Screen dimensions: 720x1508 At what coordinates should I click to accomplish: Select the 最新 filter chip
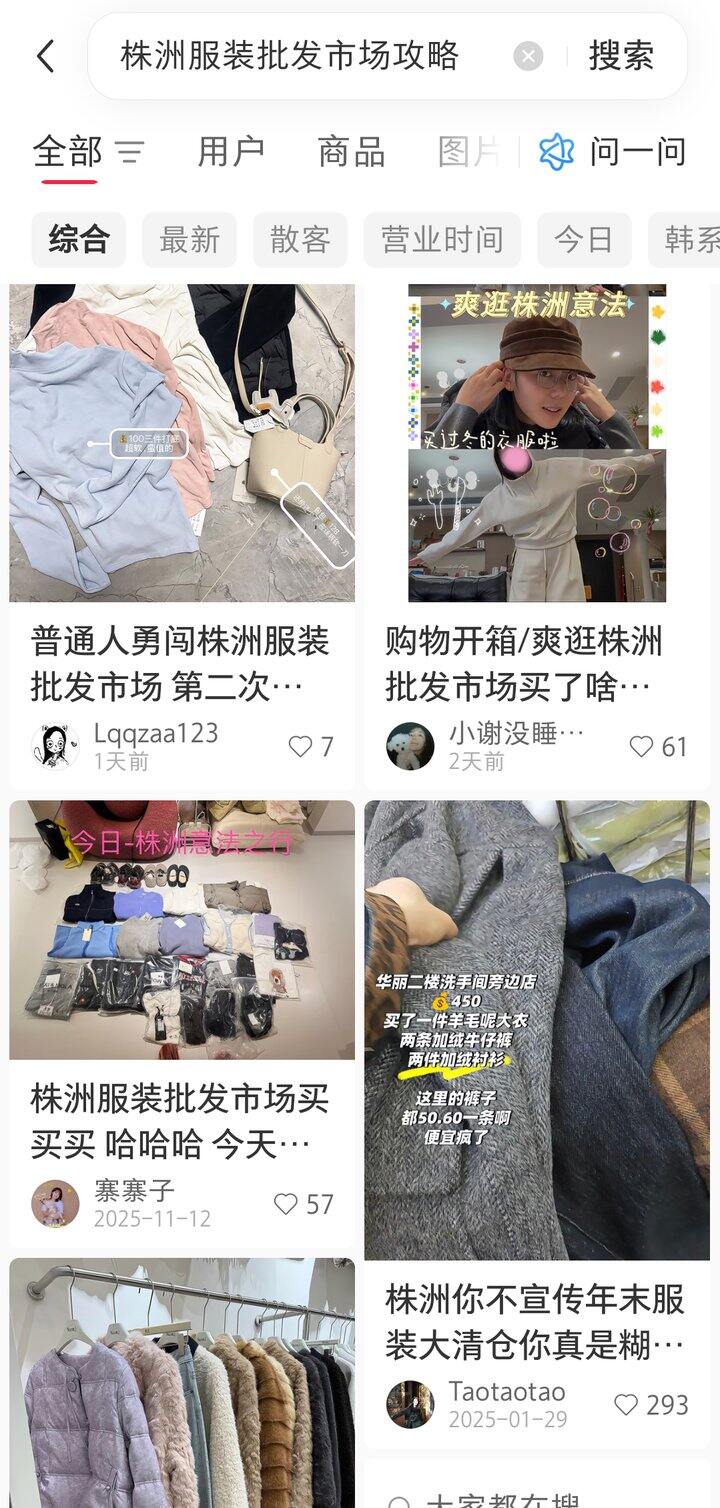click(x=189, y=240)
